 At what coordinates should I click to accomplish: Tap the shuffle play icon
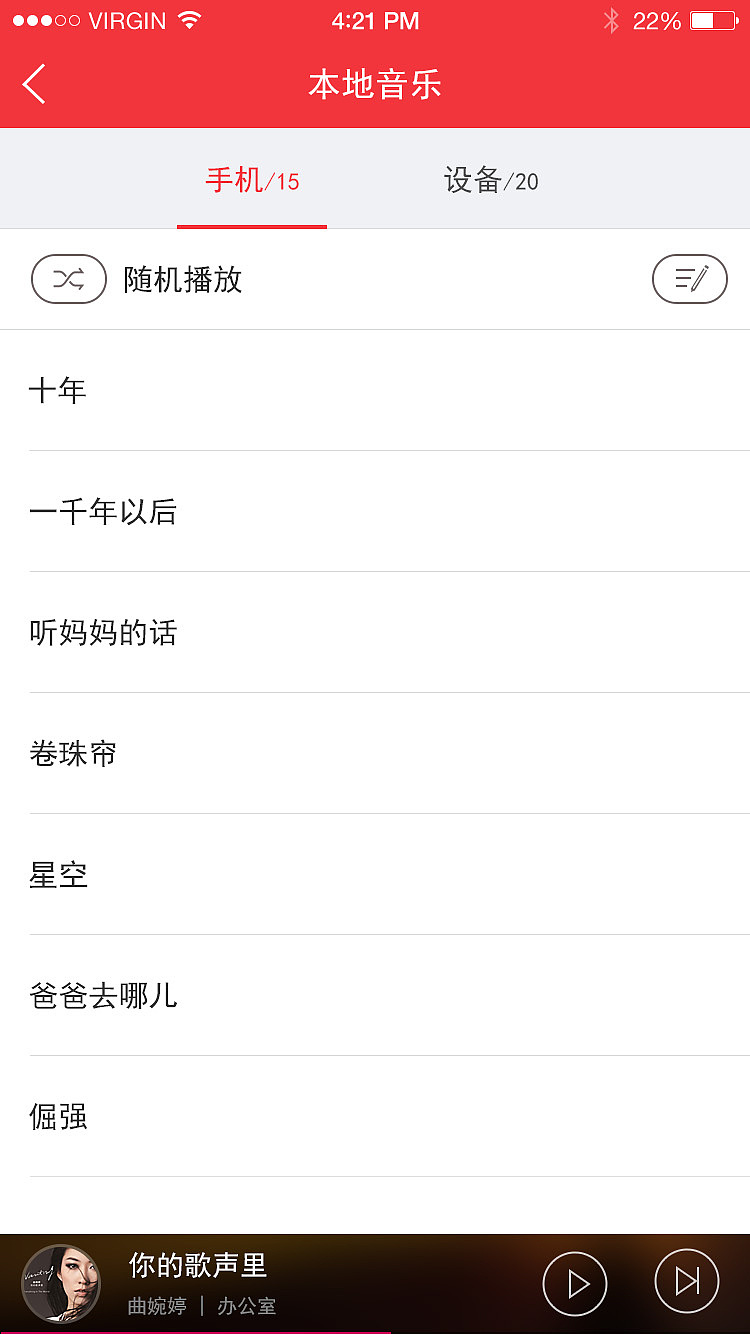pos(68,279)
